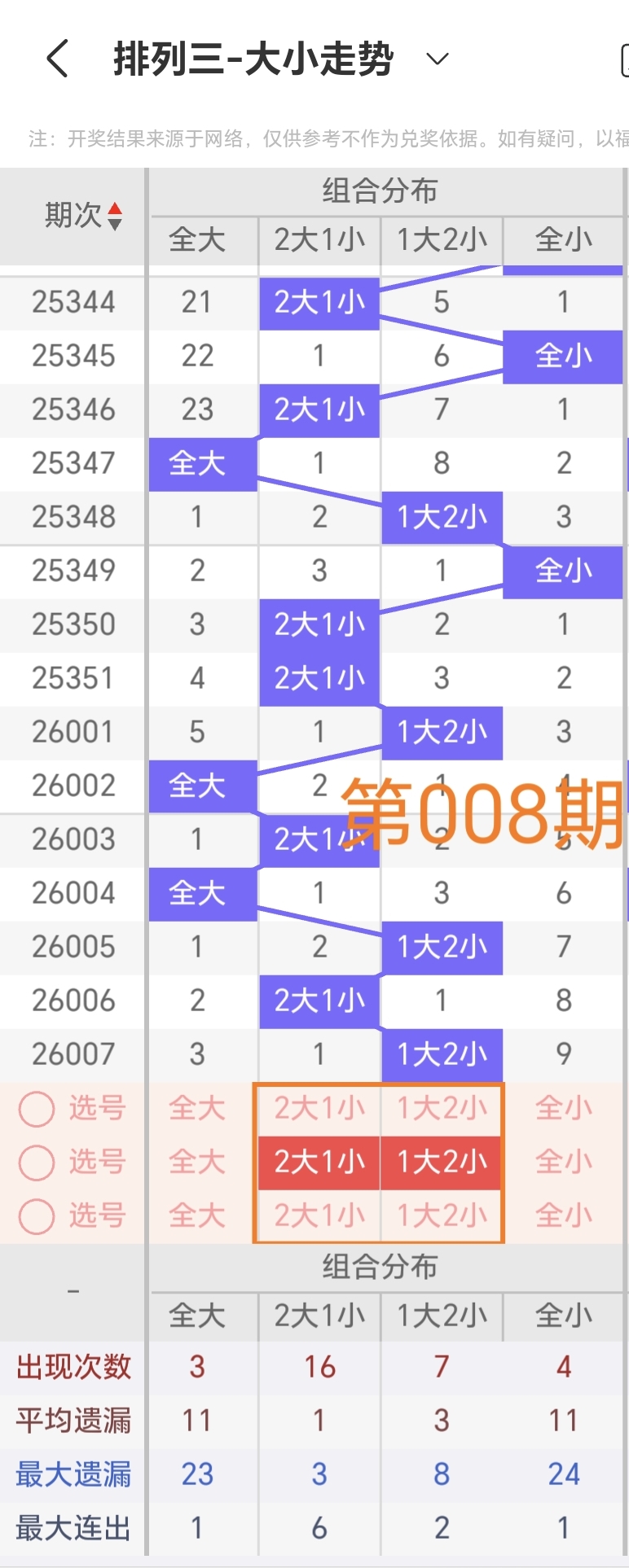The height and width of the screenshot is (1568, 629).
Task: Select the first 选号 radio circle
Action: pos(36,1109)
